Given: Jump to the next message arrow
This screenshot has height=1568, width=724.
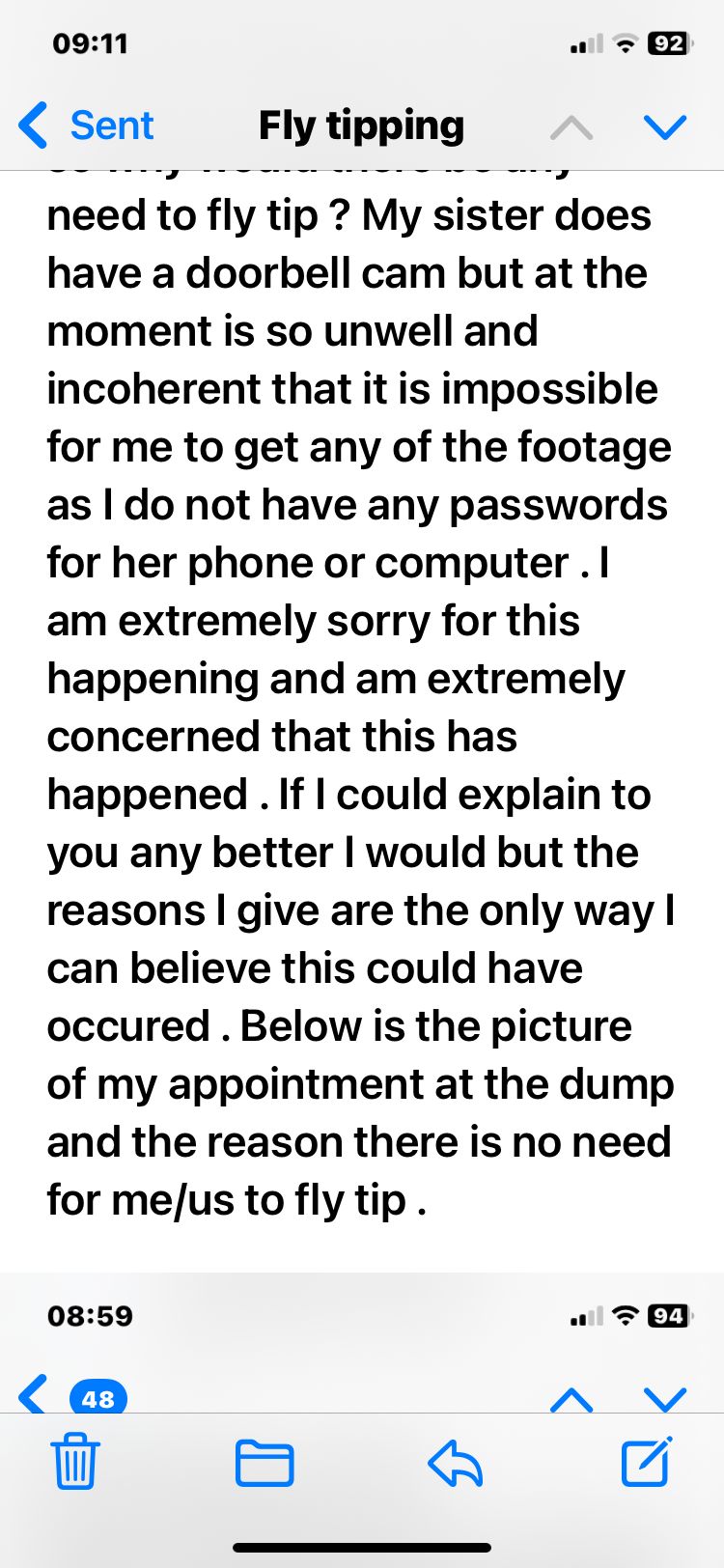Looking at the screenshot, I should [664, 126].
